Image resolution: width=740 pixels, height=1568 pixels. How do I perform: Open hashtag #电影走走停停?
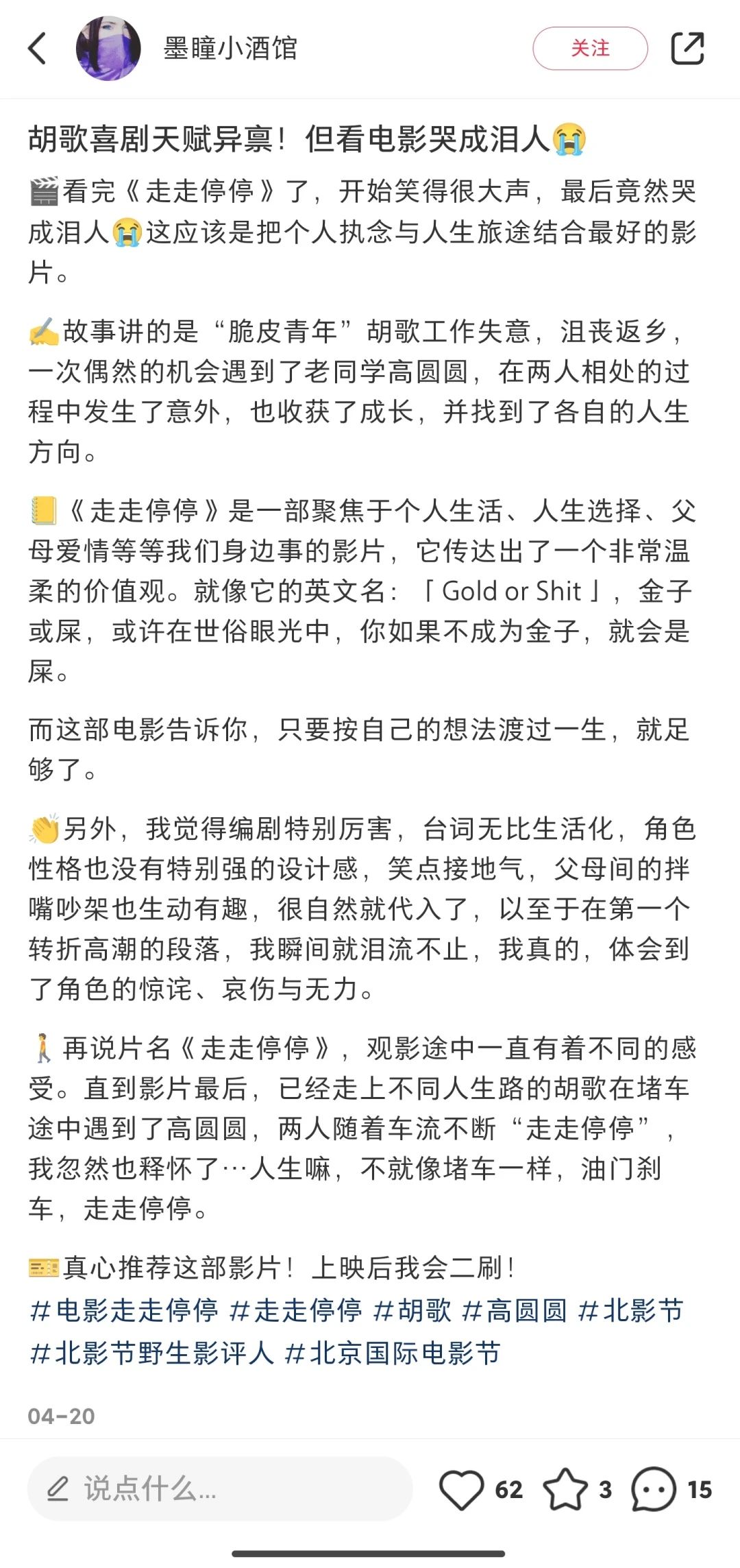124,1310
